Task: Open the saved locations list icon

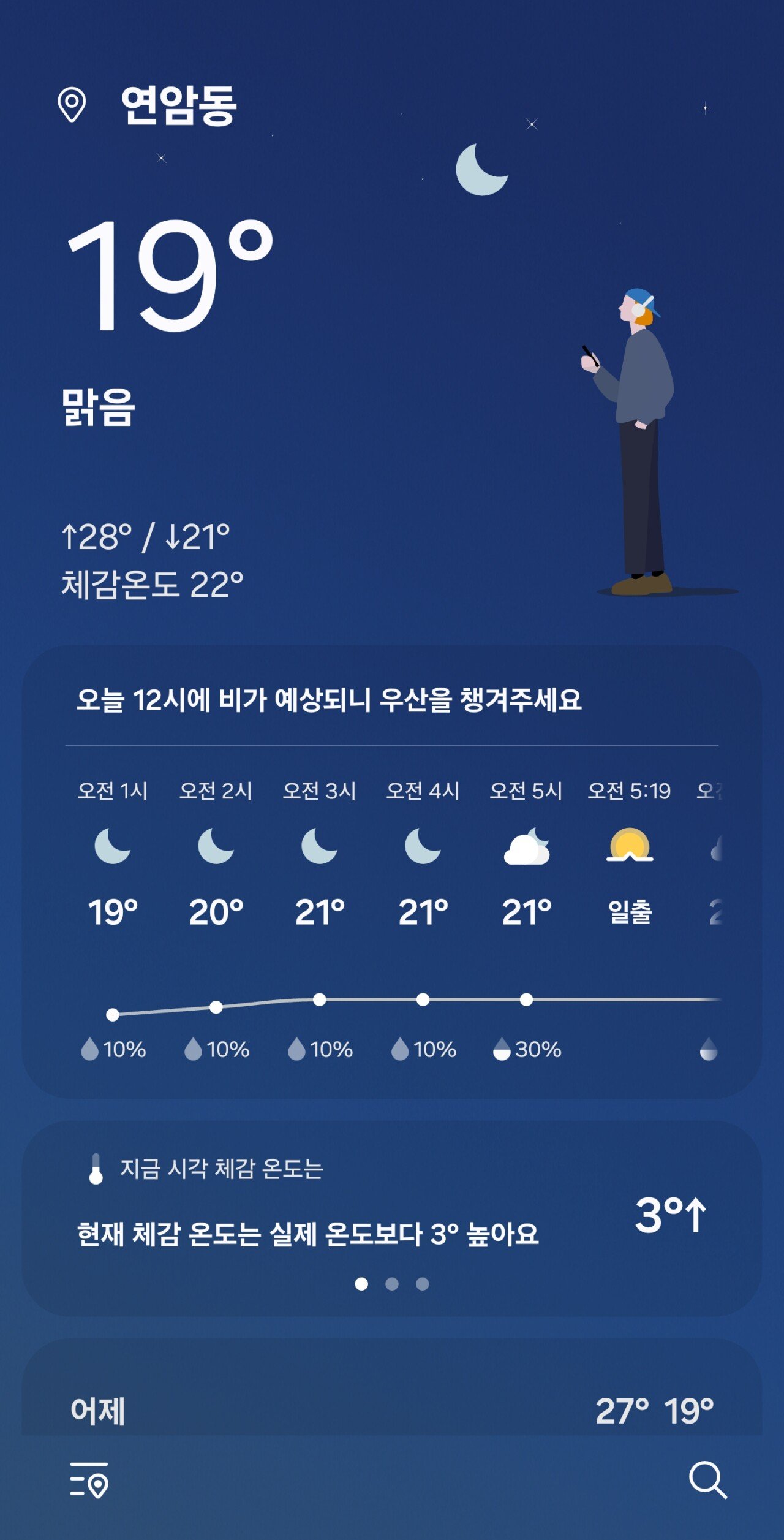Action: (89, 1480)
